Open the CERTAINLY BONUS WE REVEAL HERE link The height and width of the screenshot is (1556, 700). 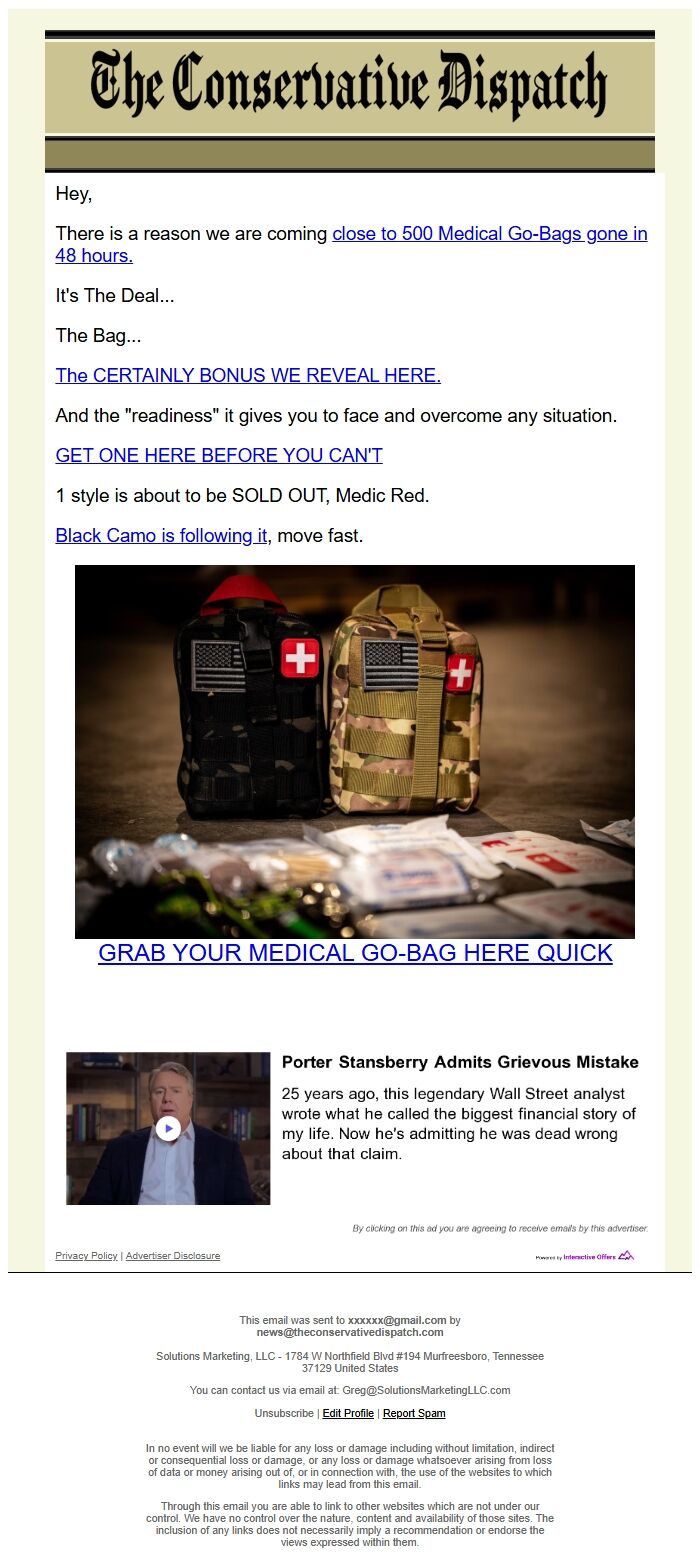coord(248,375)
